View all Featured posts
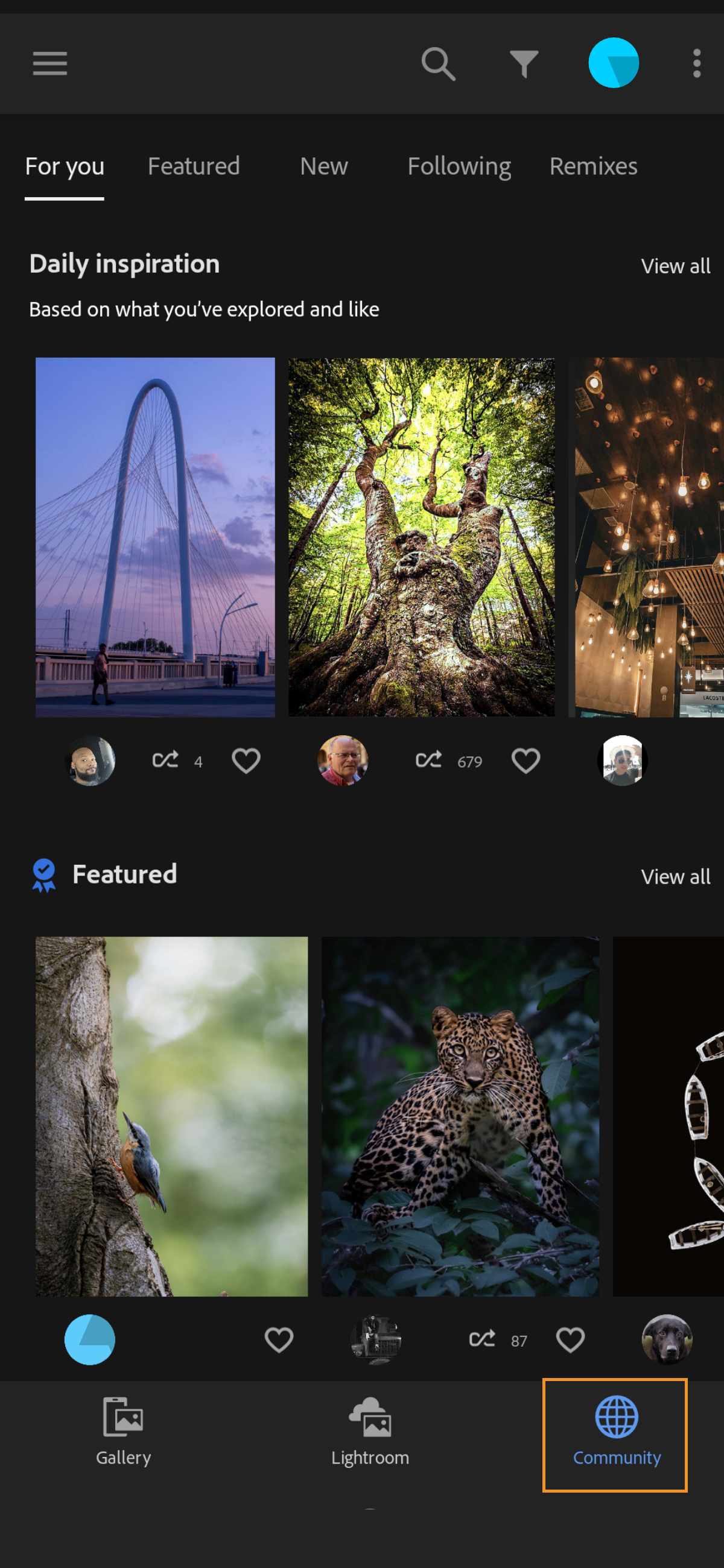 675,876
